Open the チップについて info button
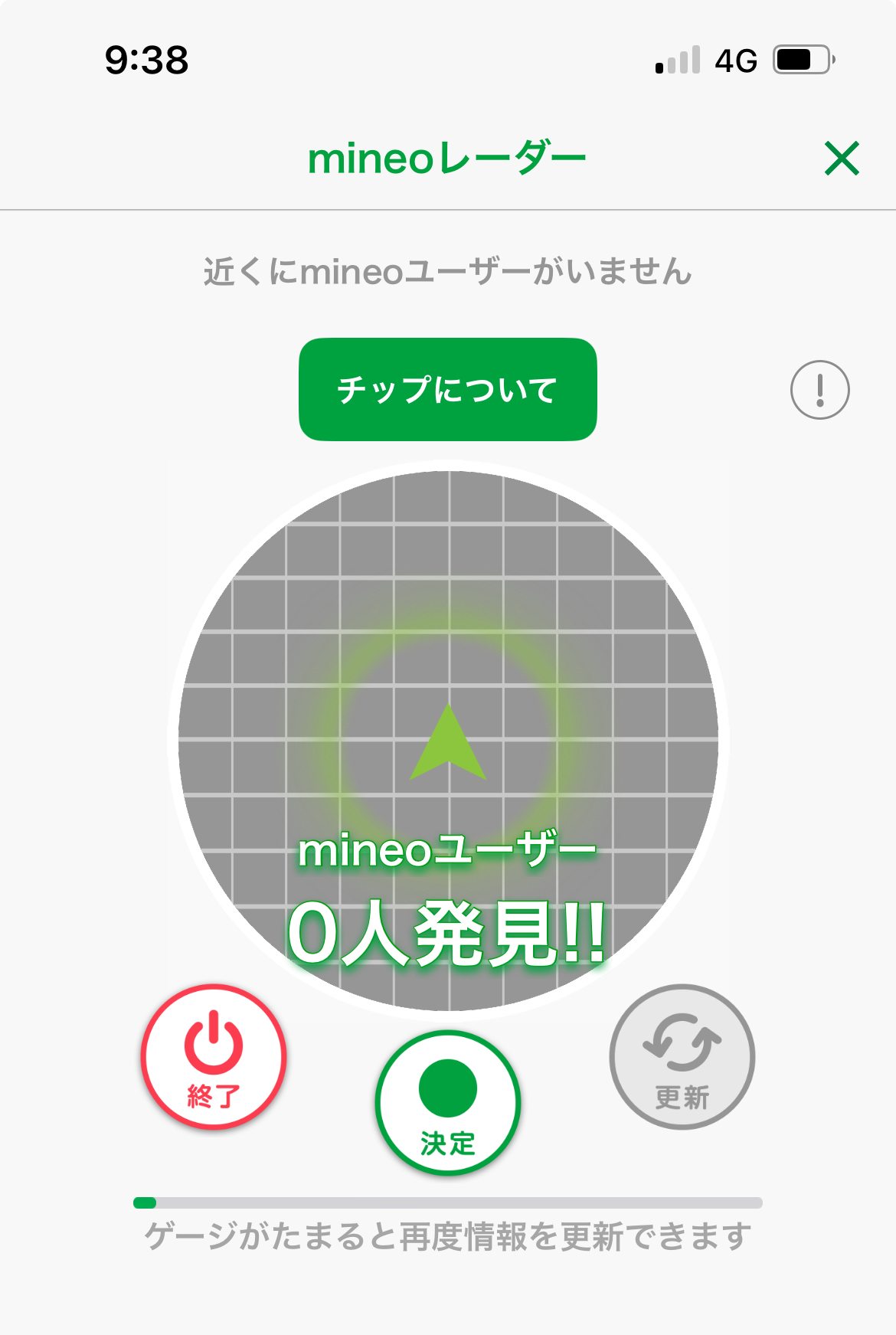The image size is (896, 1335). coord(447,389)
